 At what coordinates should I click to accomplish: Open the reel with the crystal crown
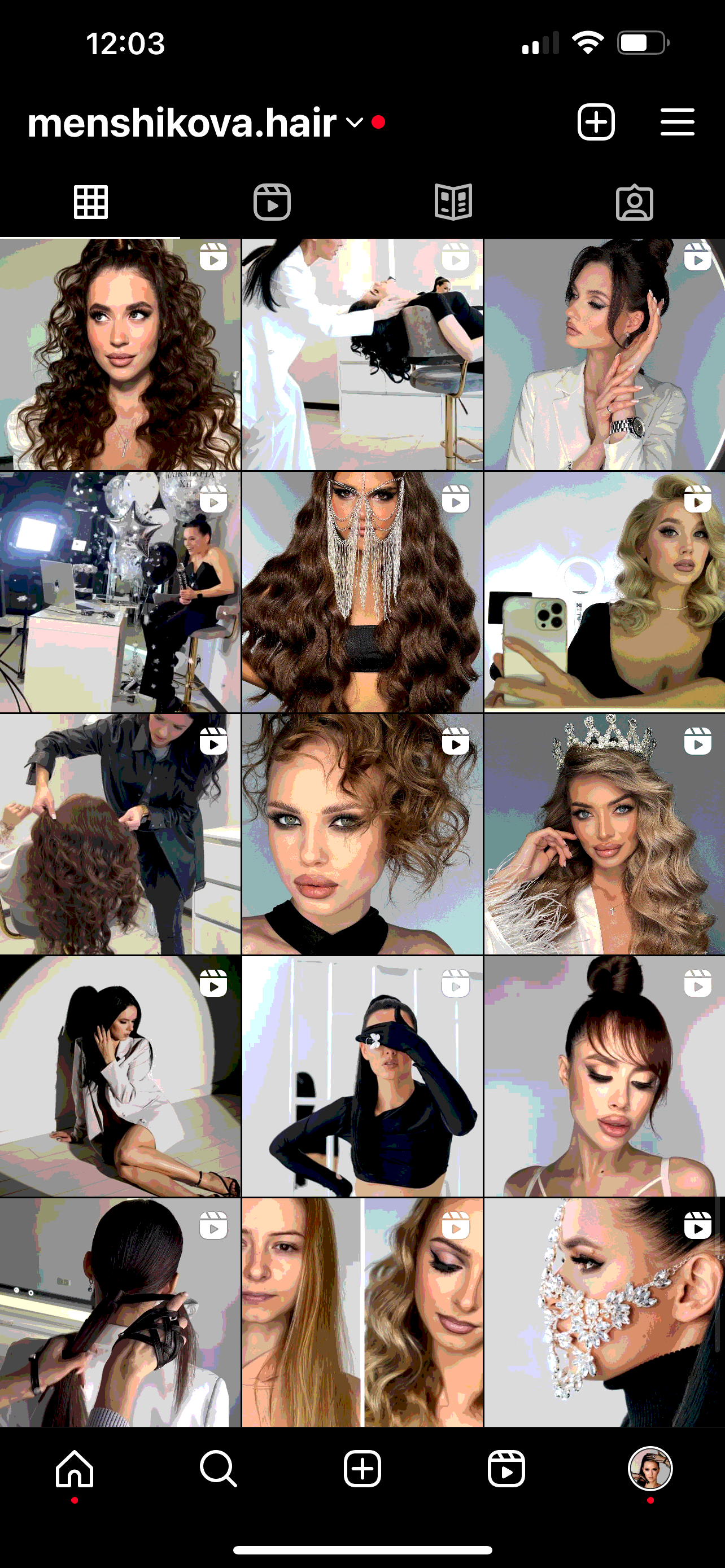[605, 834]
